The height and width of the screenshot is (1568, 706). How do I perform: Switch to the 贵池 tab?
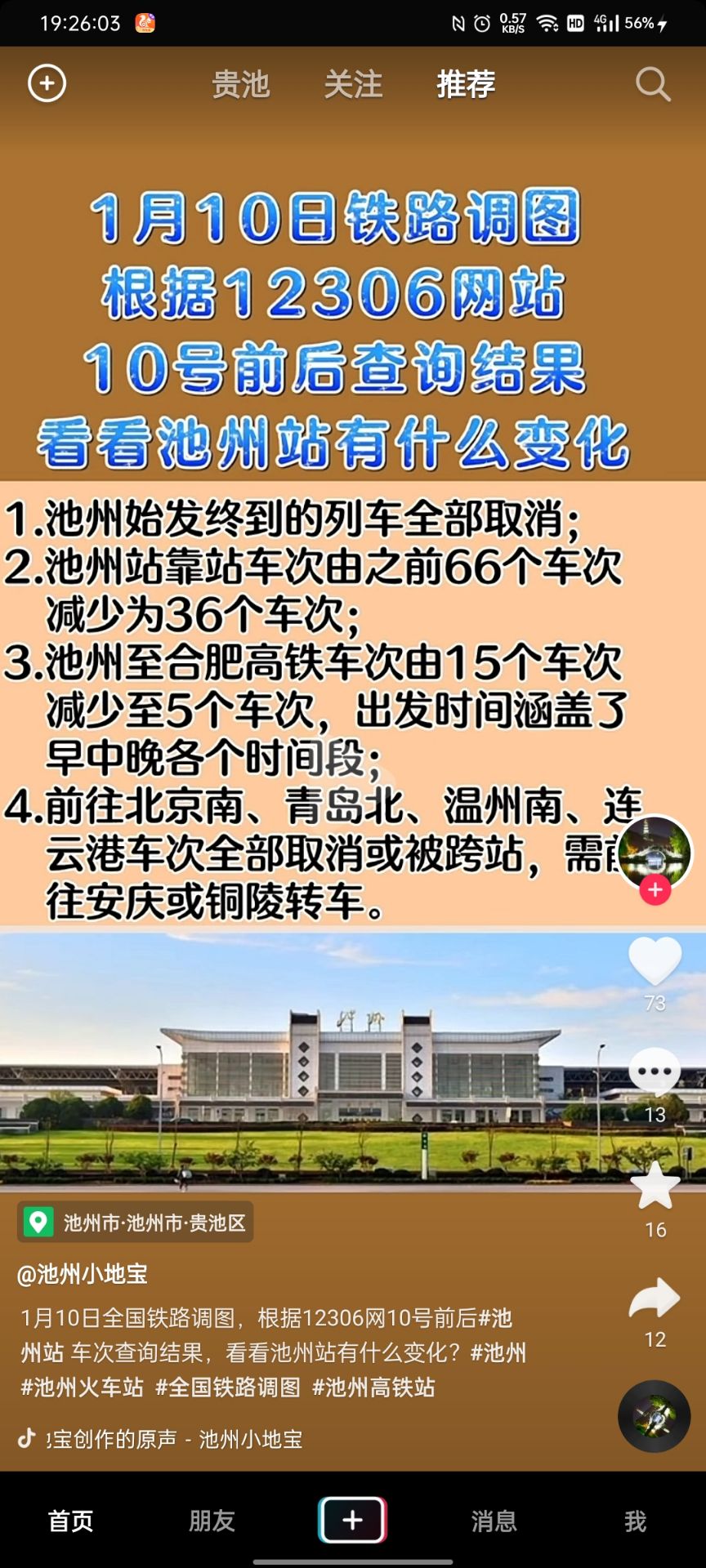pos(240,84)
